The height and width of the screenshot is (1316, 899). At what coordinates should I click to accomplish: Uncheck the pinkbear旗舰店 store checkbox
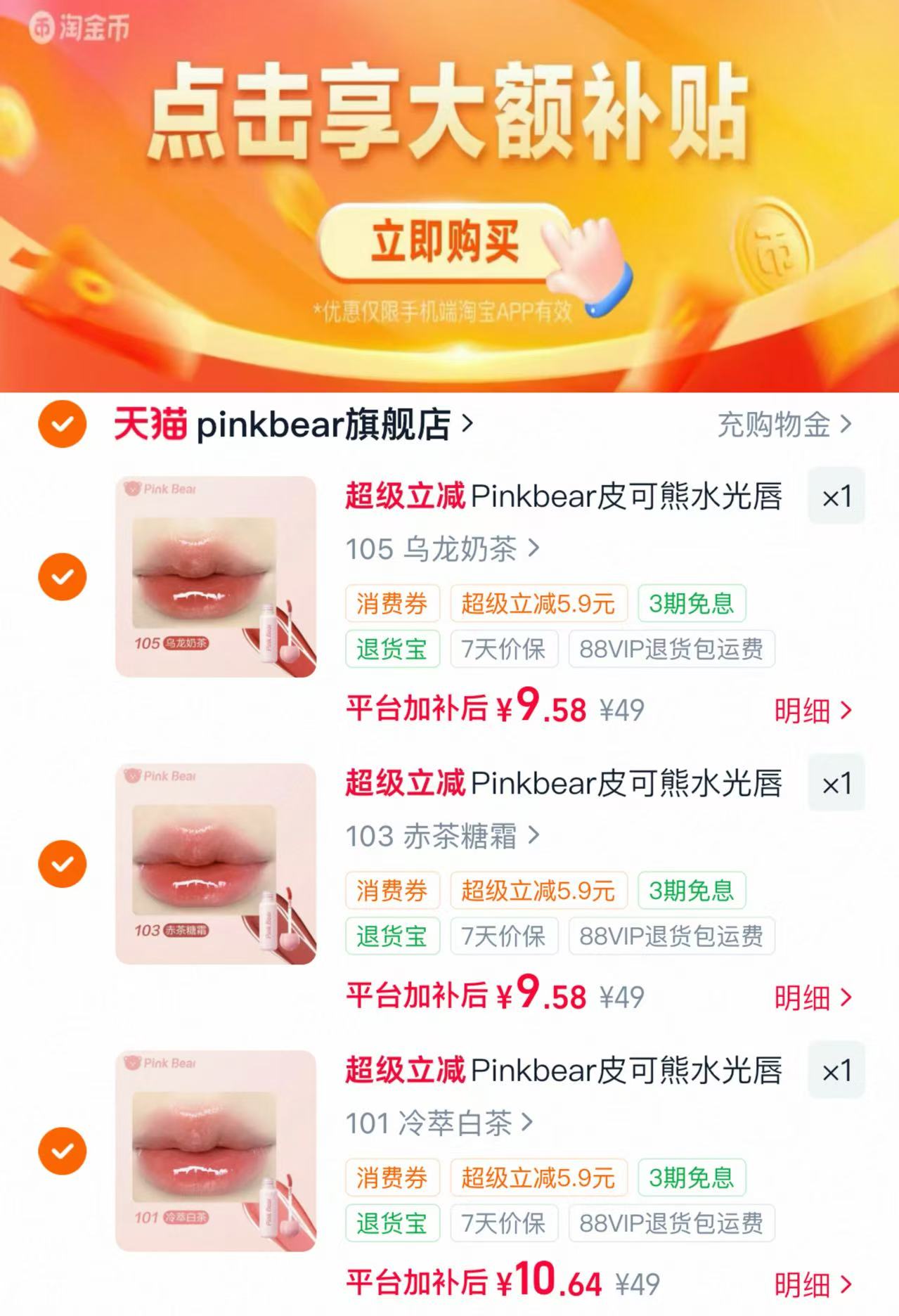tap(63, 425)
